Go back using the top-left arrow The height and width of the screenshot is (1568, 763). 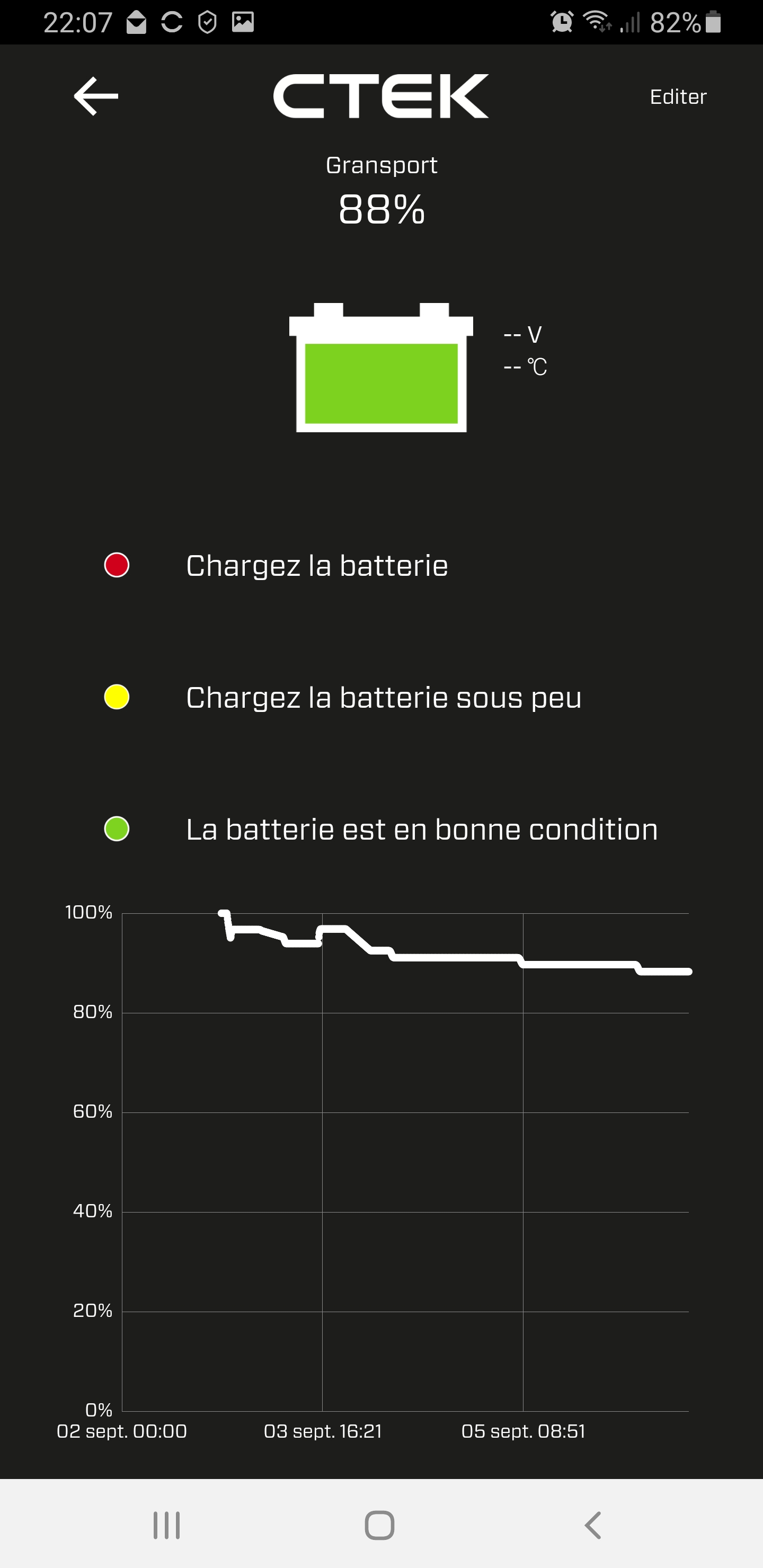click(95, 96)
